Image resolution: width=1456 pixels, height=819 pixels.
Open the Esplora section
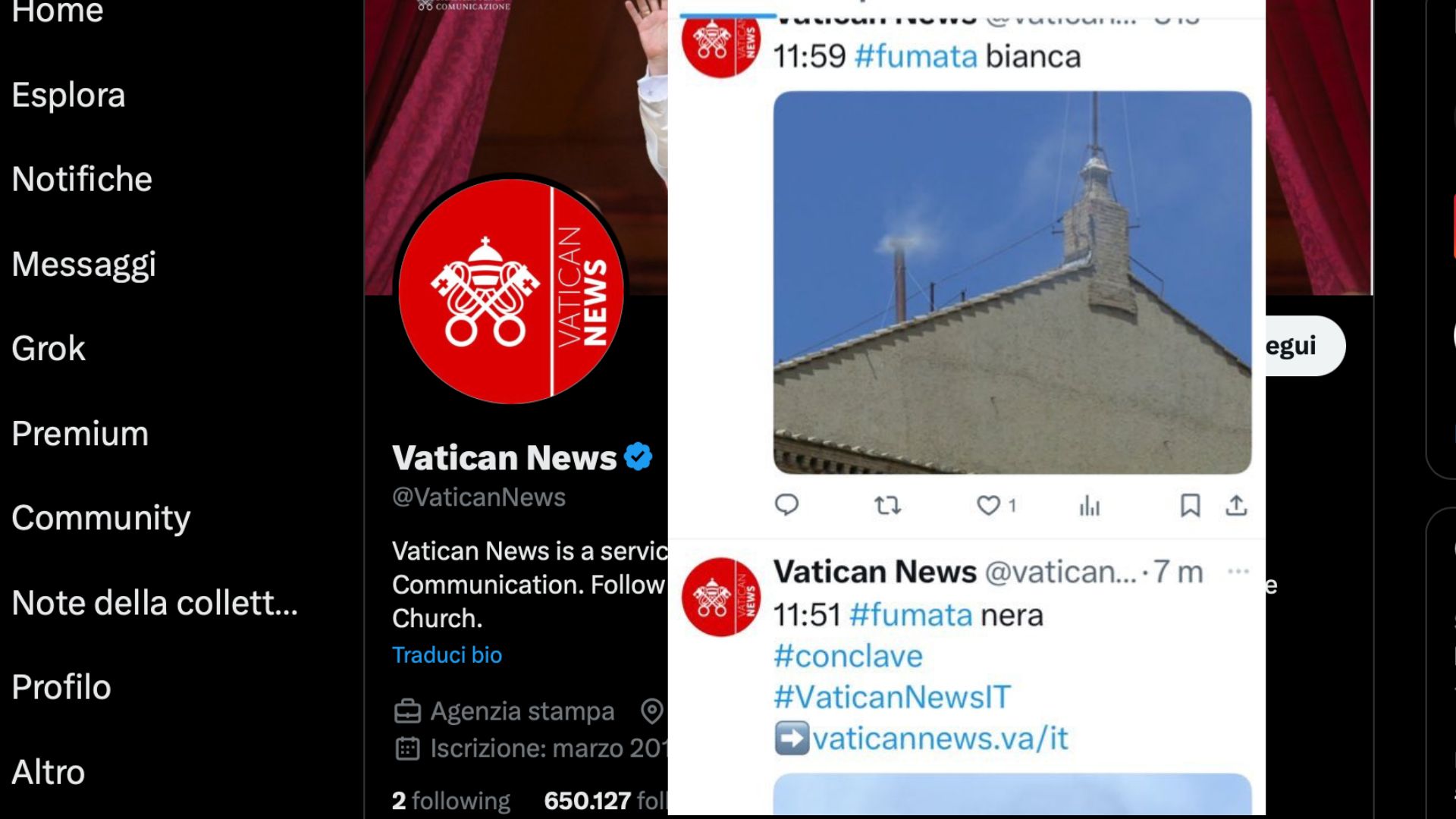[68, 96]
